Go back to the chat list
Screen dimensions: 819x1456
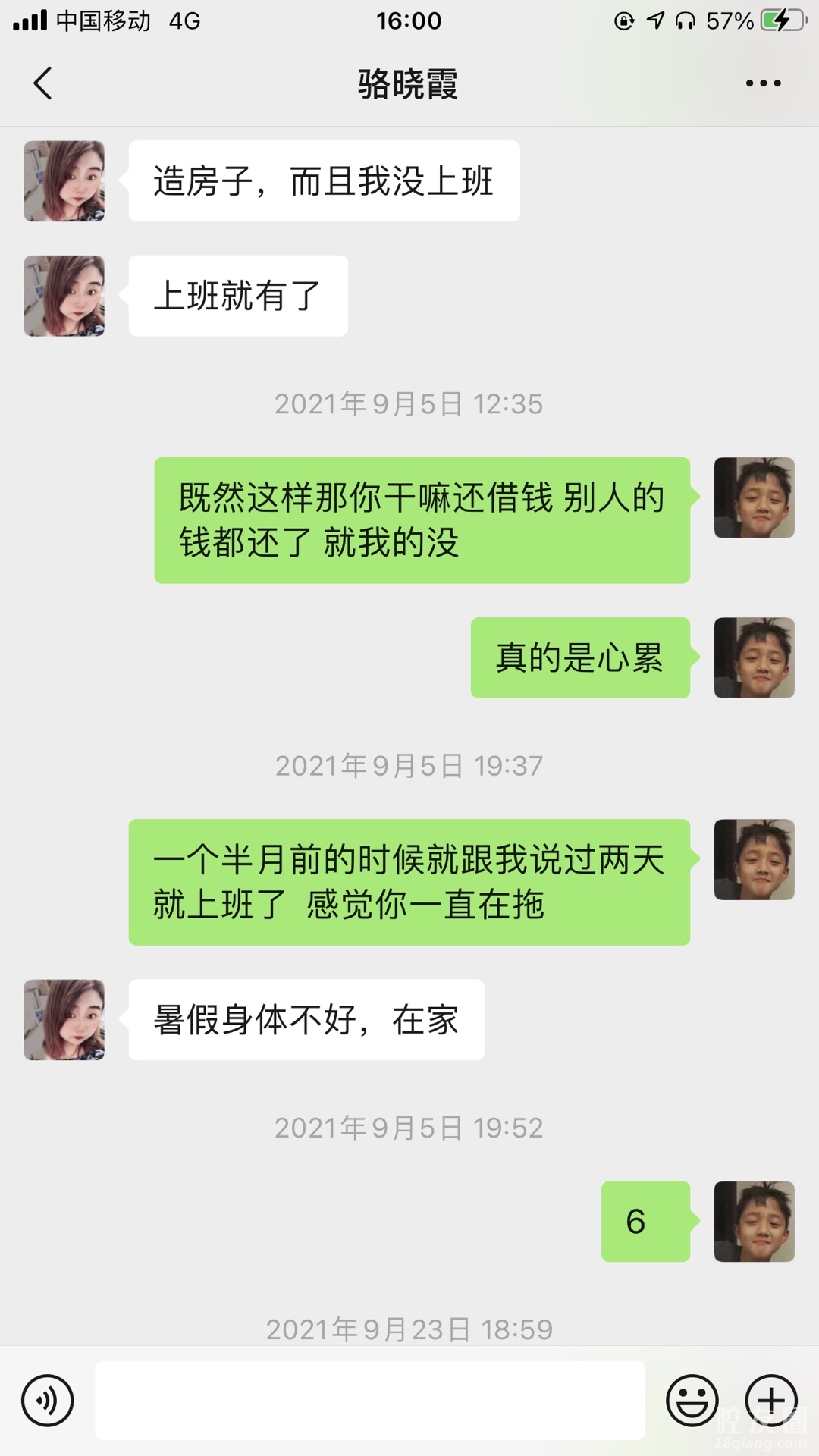click(x=43, y=83)
